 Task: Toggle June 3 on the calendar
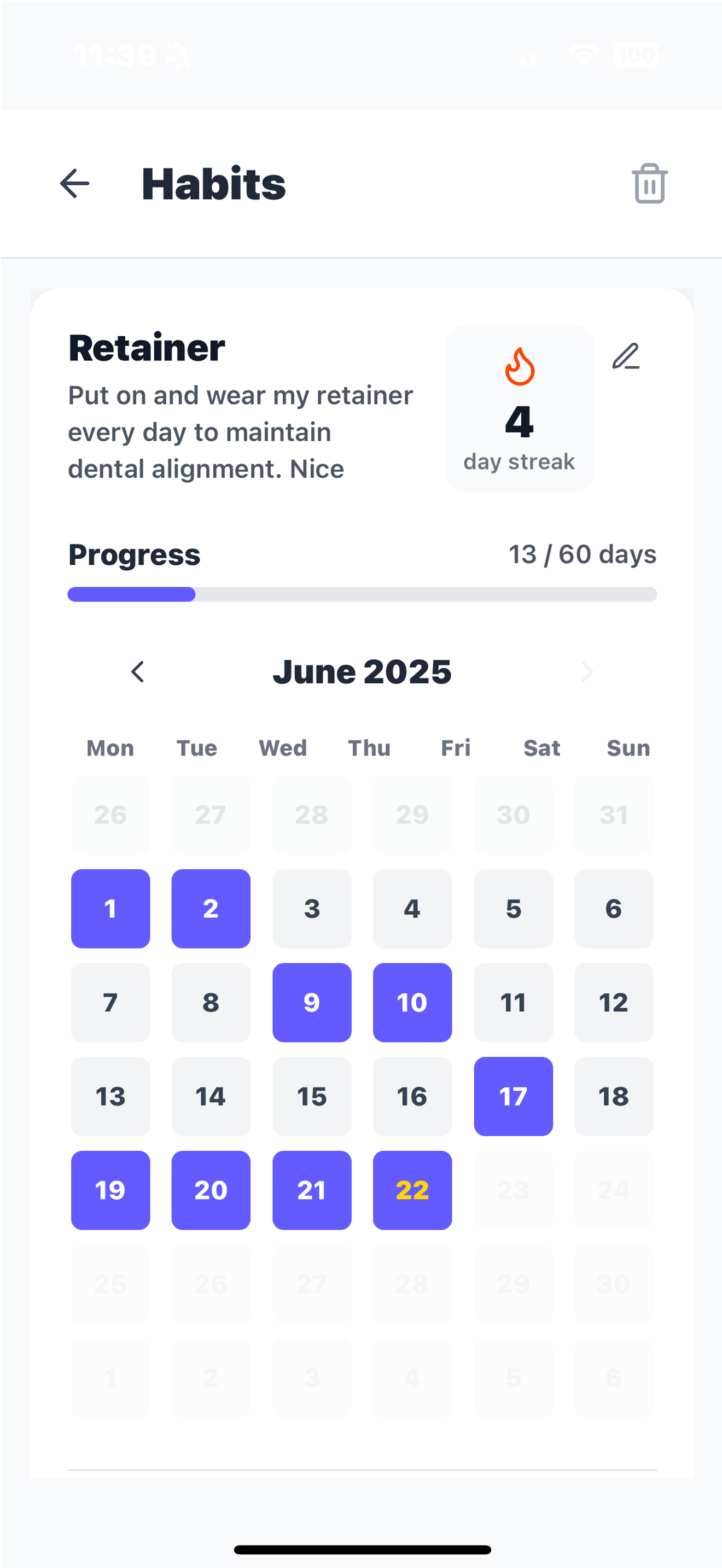click(312, 909)
